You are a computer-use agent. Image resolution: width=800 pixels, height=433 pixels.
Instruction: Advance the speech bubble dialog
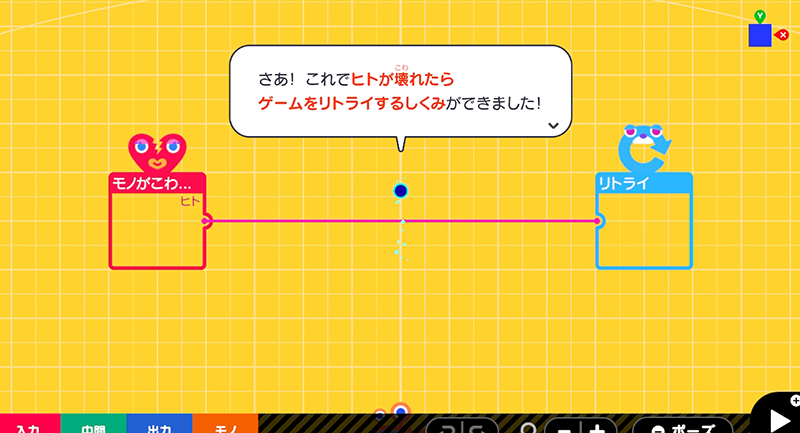click(553, 126)
